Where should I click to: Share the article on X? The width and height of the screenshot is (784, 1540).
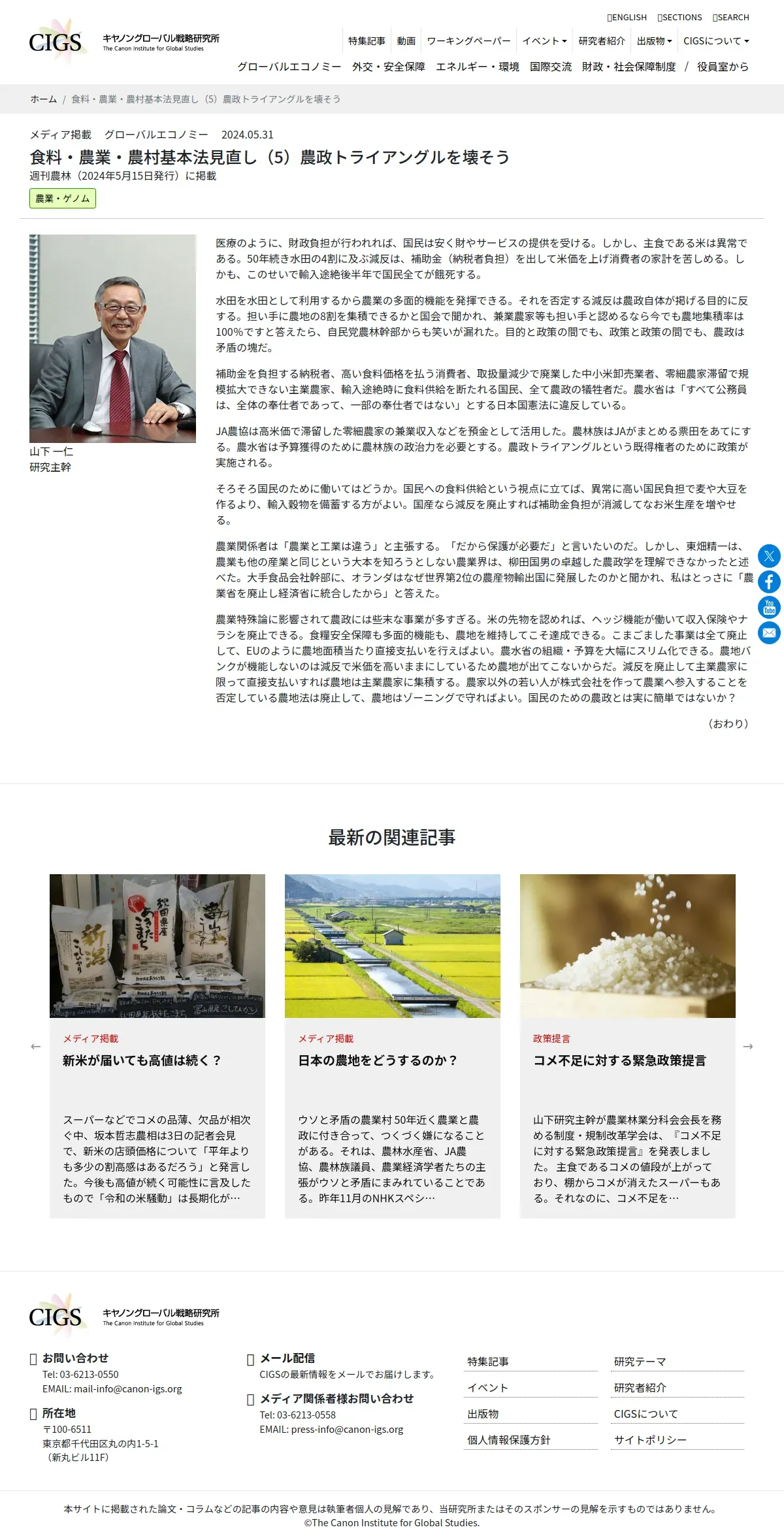[769, 556]
